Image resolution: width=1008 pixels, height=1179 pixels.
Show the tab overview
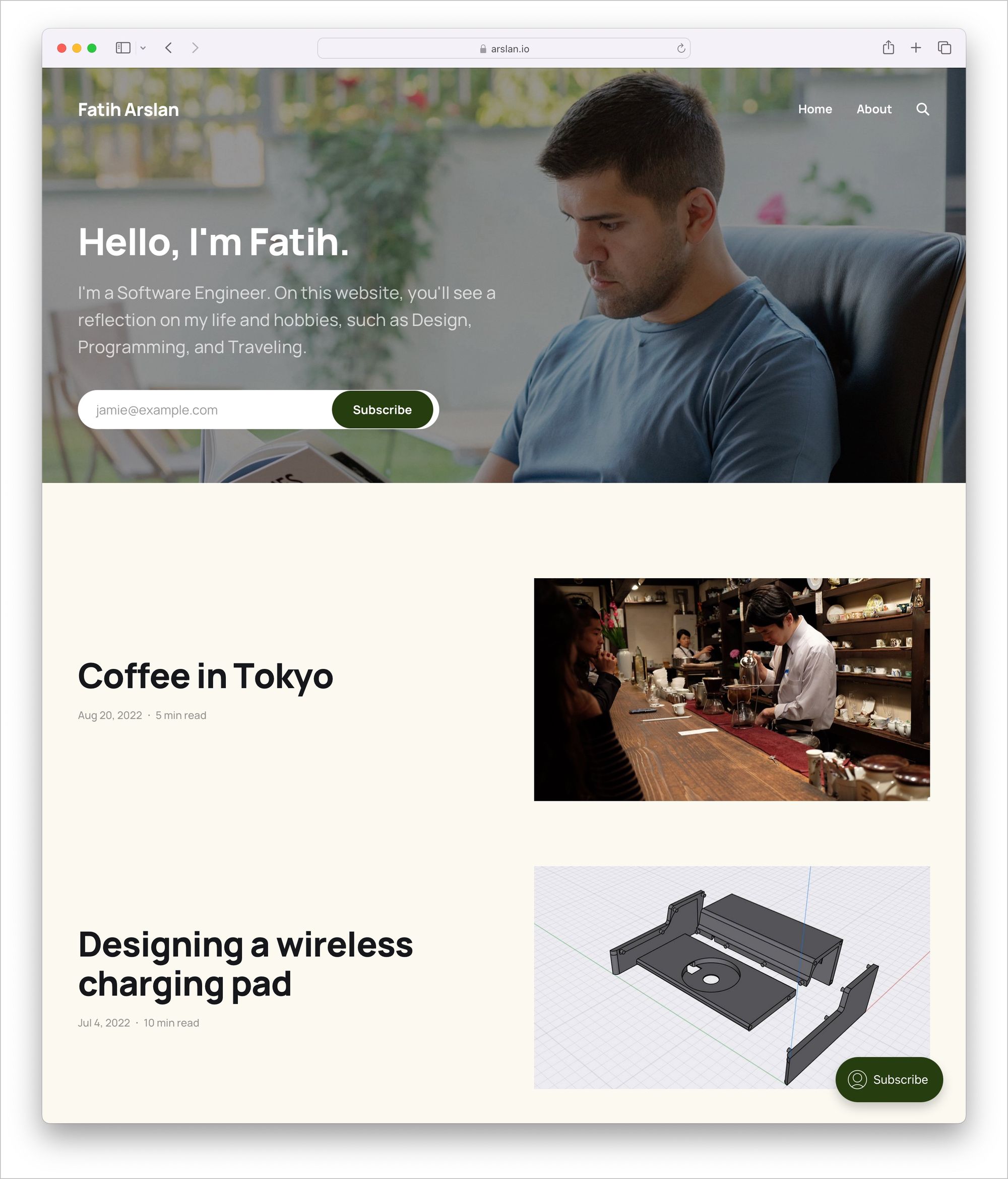[944, 48]
